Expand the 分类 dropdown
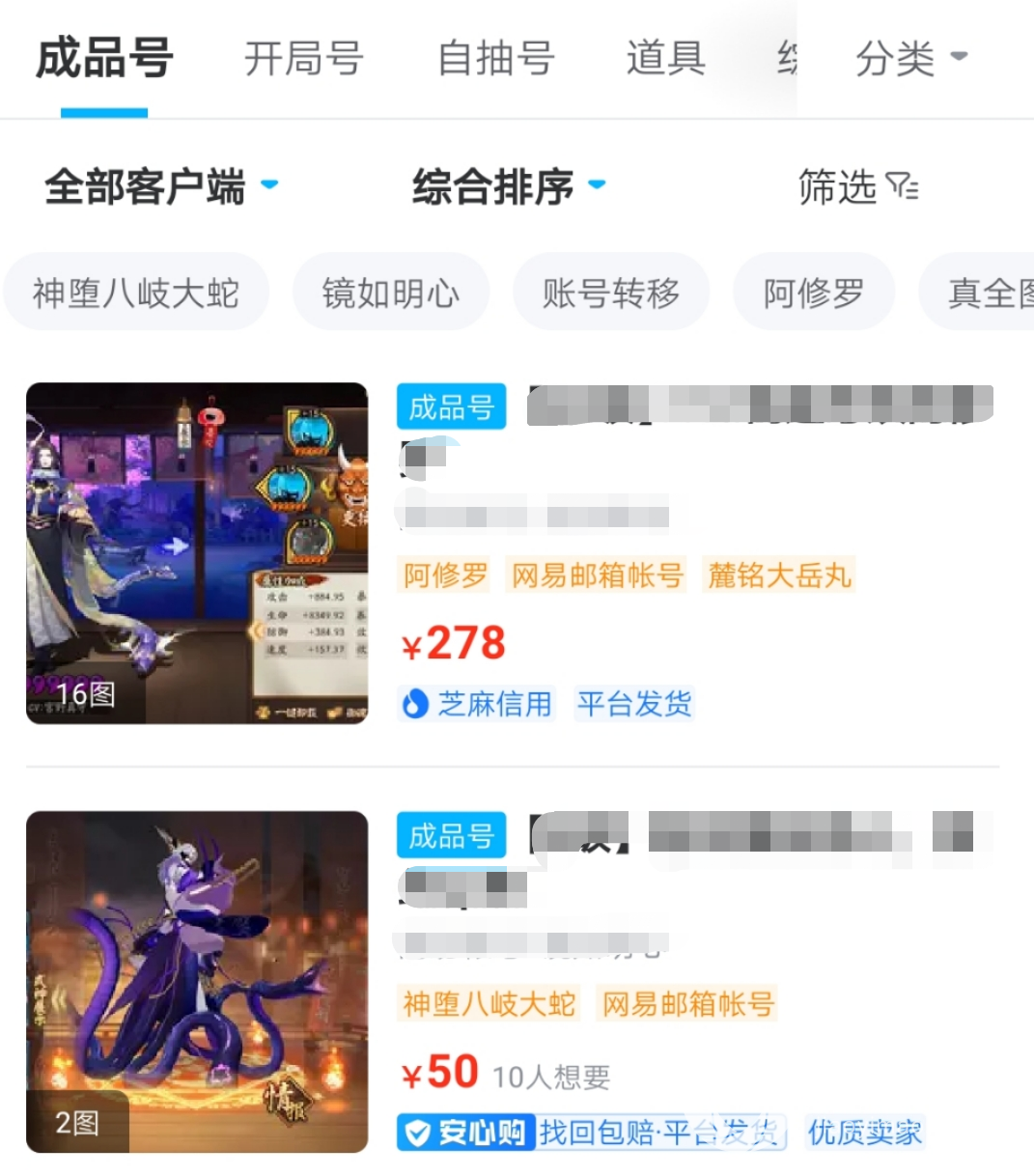This screenshot has height=1176, width=1034. pos(910,59)
